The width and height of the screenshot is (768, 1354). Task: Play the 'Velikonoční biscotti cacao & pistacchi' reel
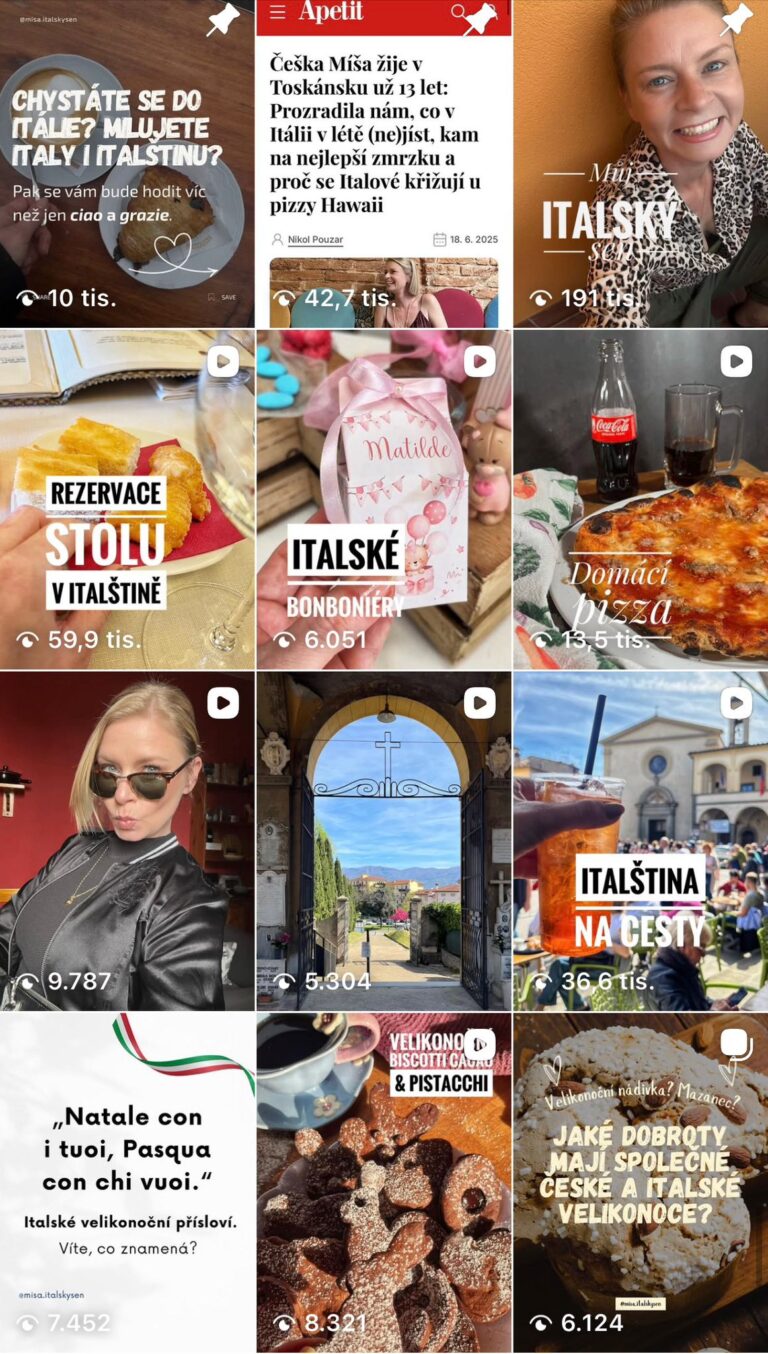(384, 1182)
